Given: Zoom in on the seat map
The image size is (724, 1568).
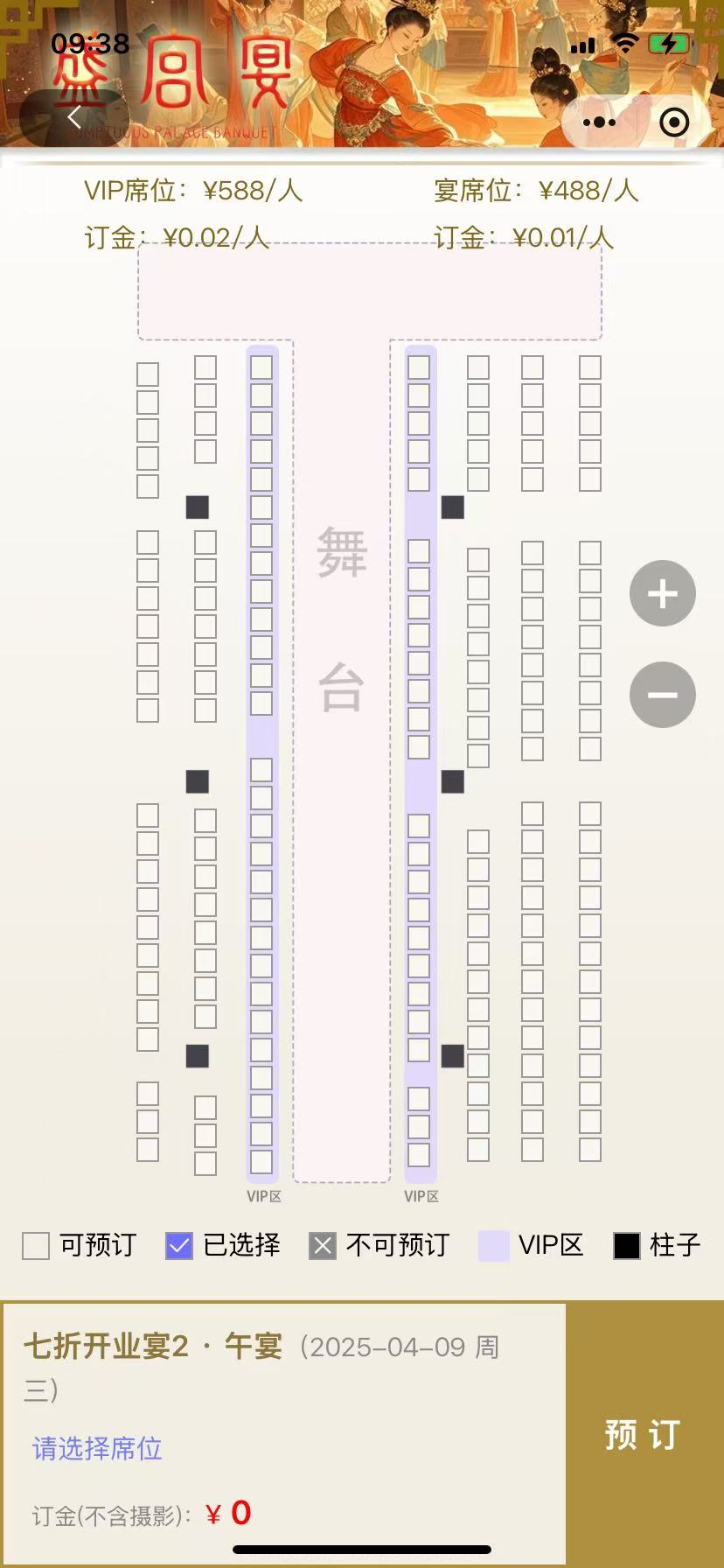Looking at the screenshot, I should pos(663,593).
